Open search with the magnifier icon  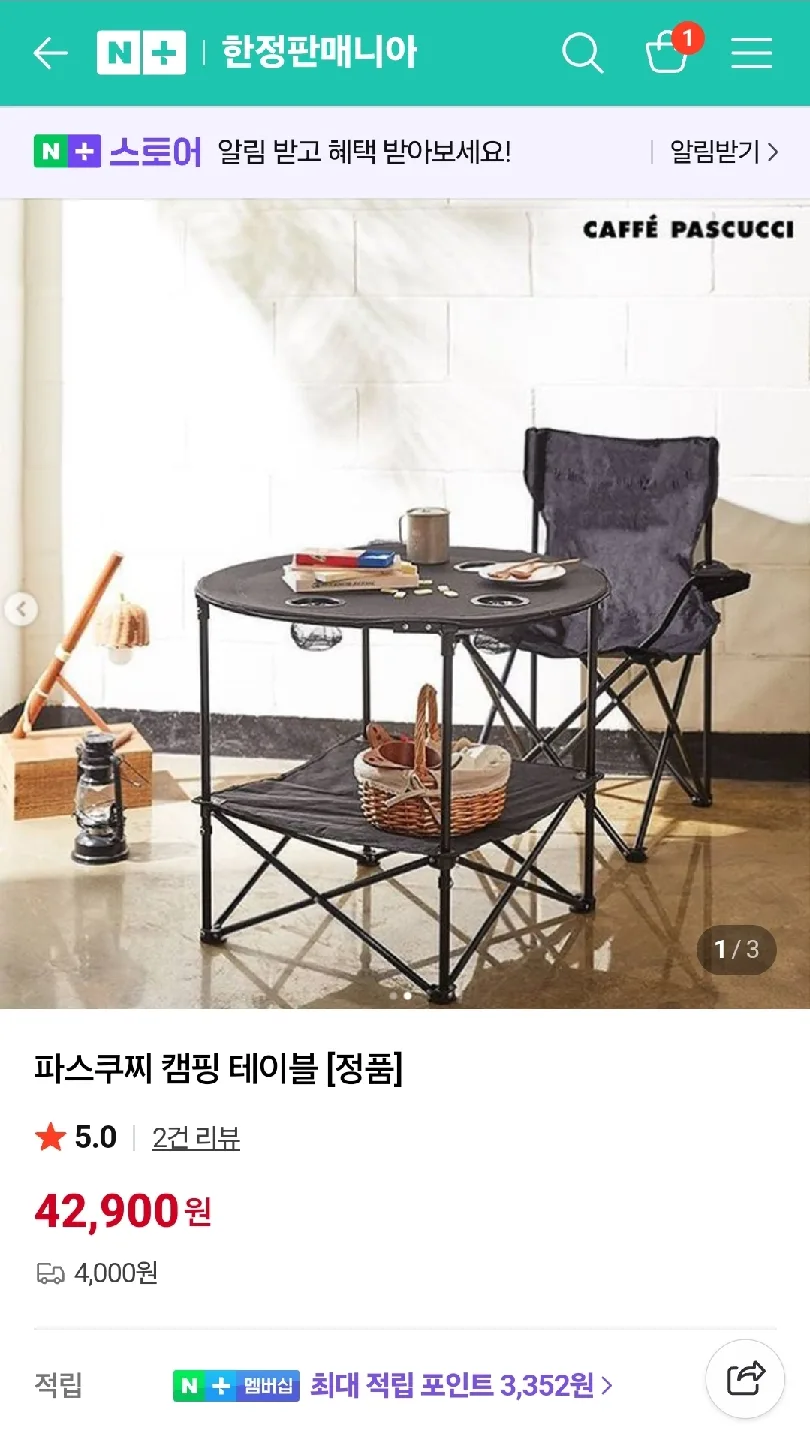pyautogui.click(x=582, y=53)
